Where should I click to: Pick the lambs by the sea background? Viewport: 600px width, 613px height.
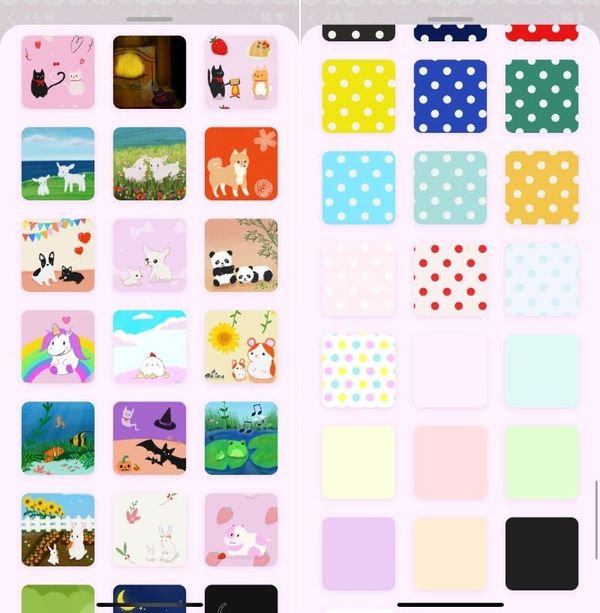[x=58, y=163]
